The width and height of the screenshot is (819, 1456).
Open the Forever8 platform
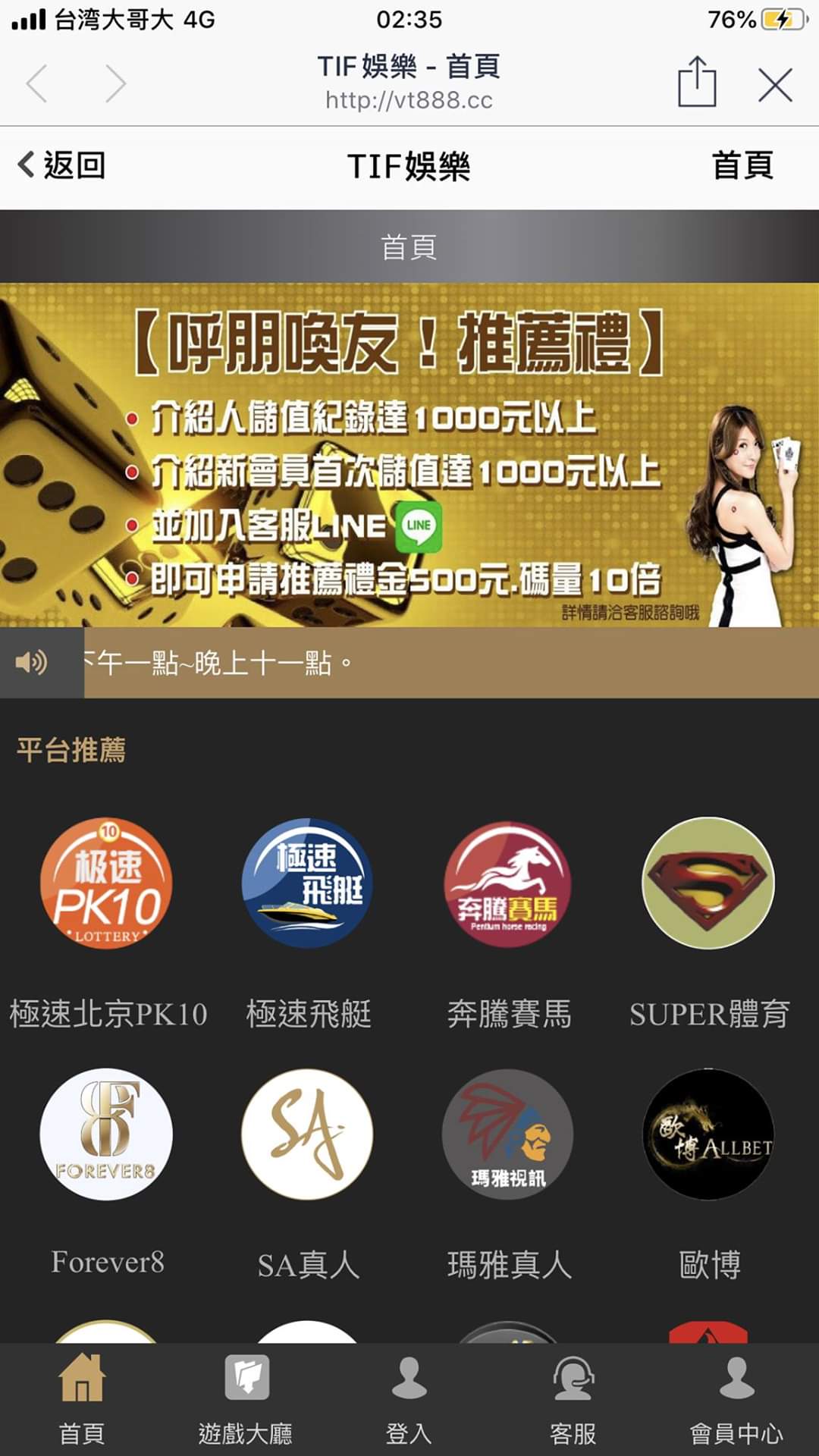(x=106, y=1134)
